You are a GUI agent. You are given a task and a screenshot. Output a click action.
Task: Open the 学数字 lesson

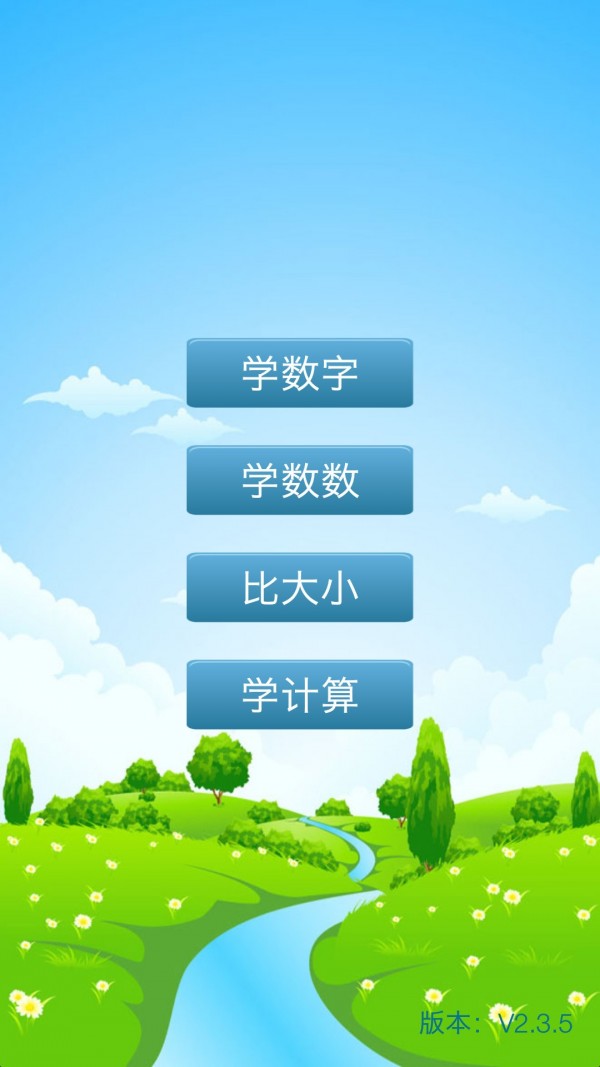[300, 373]
